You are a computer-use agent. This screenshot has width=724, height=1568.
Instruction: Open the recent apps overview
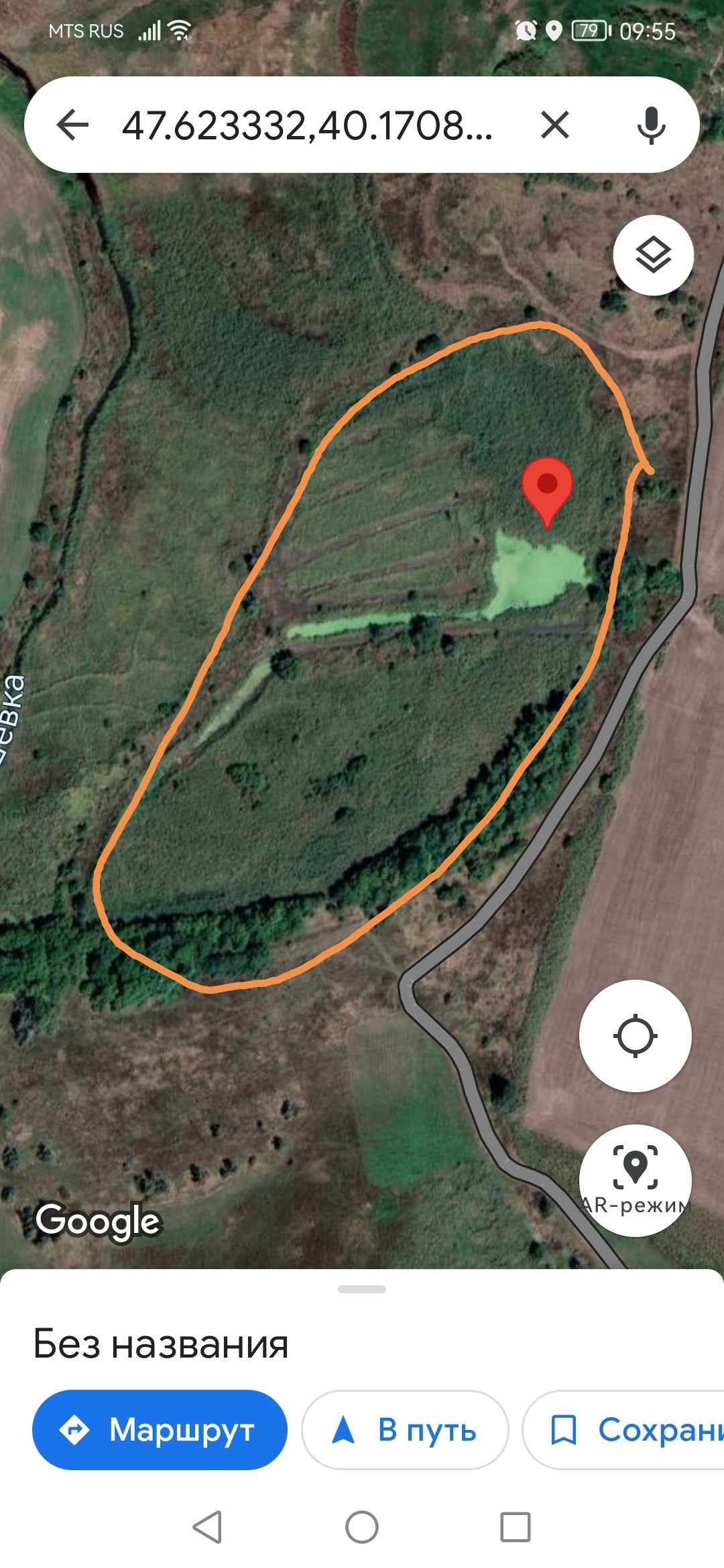tap(516, 1528)
